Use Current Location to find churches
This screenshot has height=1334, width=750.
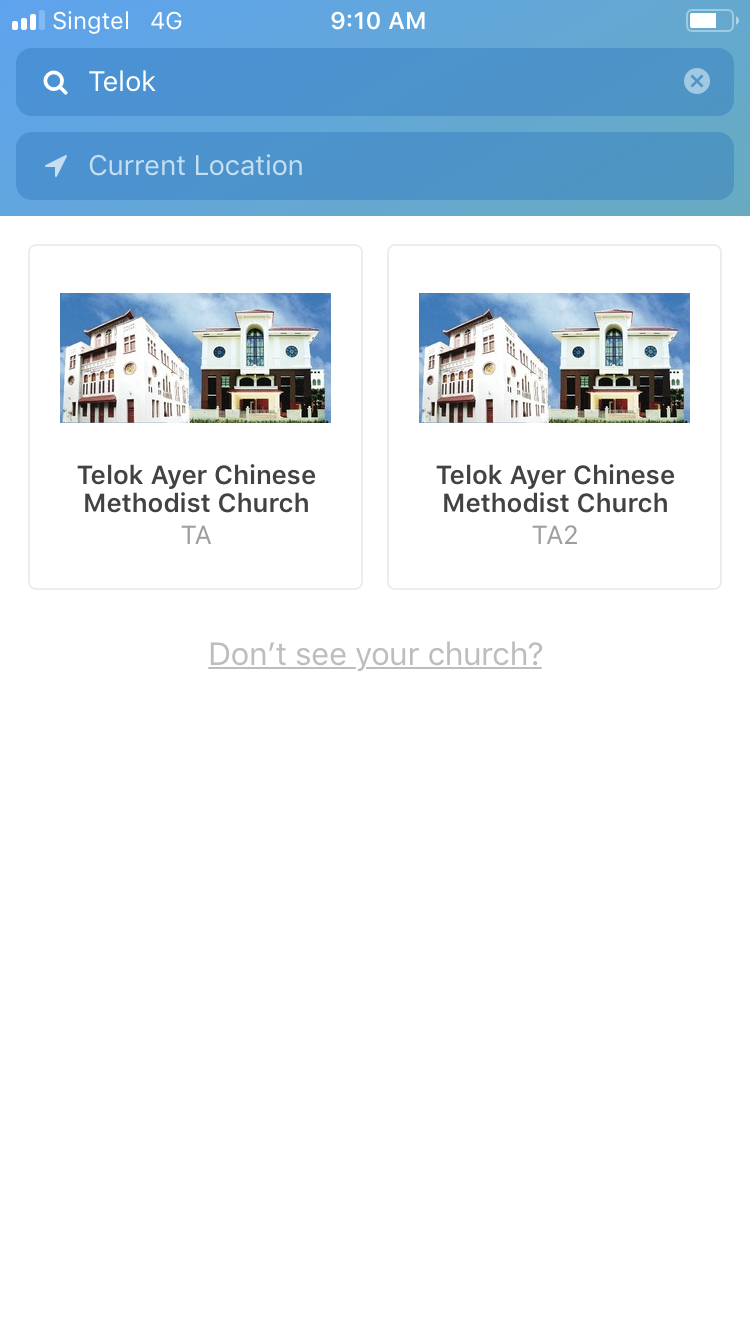tap(375, 166)
